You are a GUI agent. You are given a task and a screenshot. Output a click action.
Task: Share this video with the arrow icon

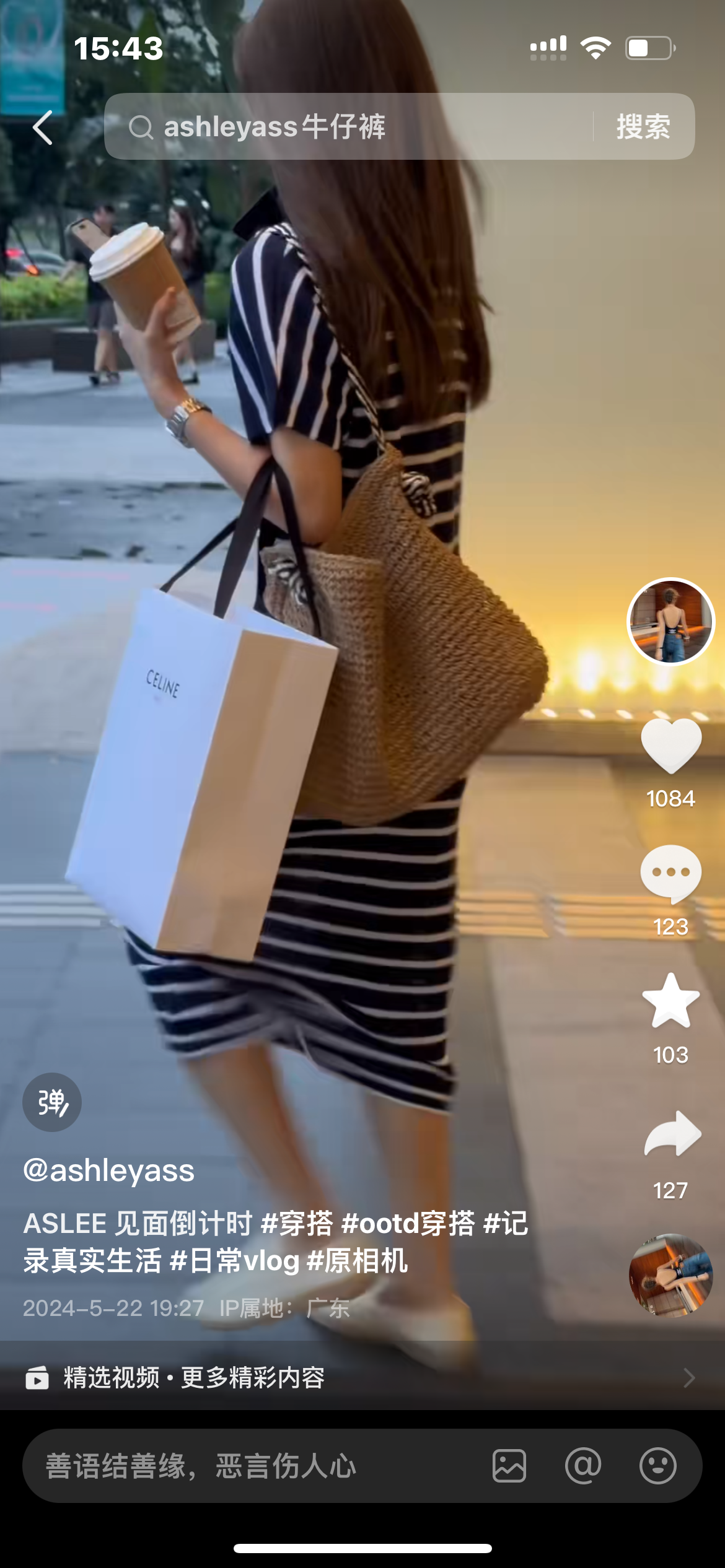[672, 1135]
